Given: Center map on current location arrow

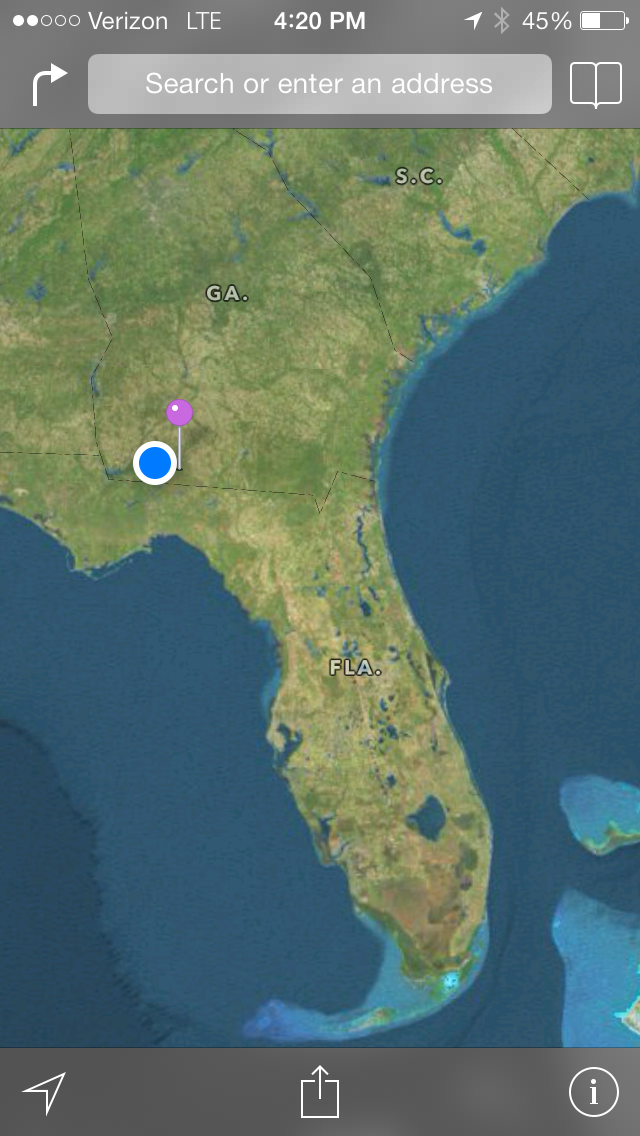Looking at the screenshot, I should click(x=44, y=1092).
